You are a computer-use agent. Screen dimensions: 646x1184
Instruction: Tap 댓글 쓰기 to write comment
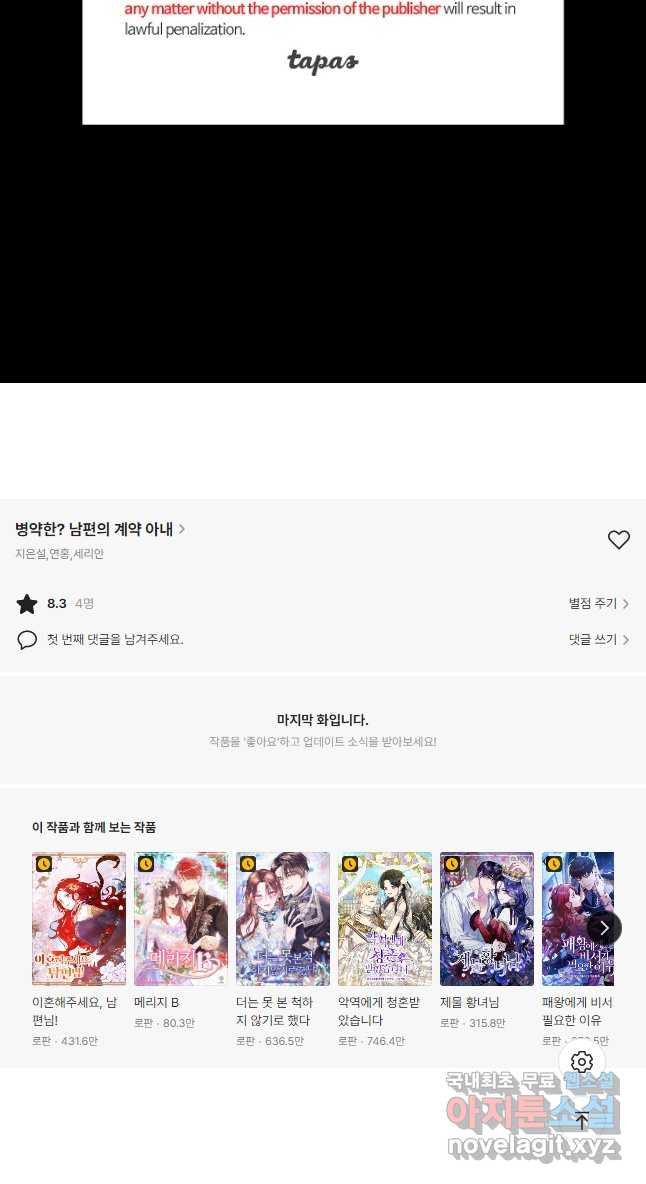click(598, 640)
